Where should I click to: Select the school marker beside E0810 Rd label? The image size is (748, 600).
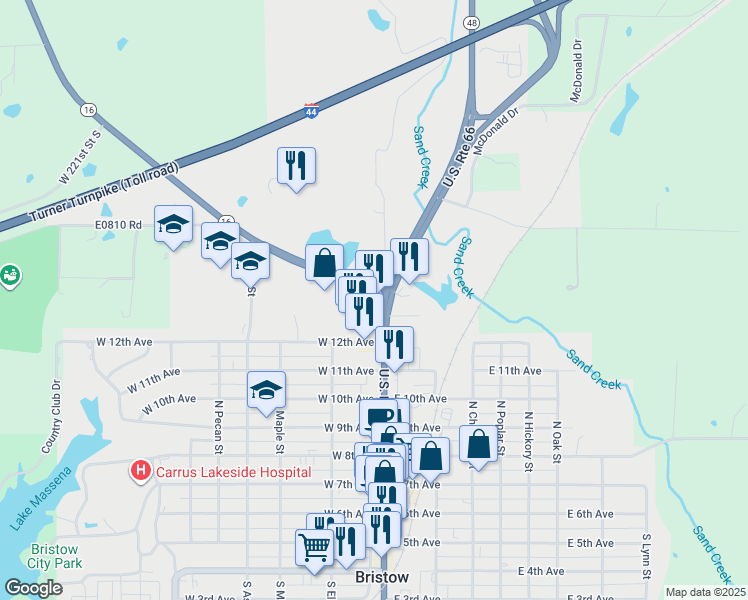pyautogui.click(x=174, y=225)
